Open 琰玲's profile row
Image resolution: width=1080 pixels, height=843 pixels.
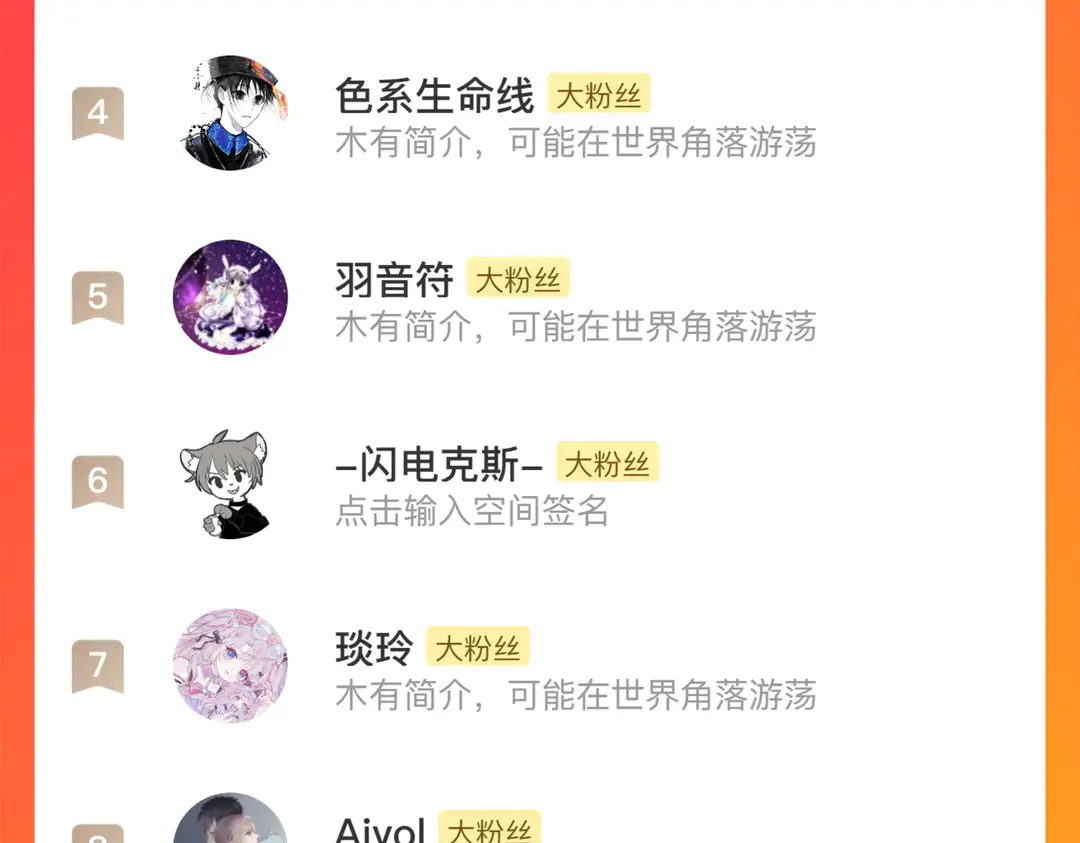pyautogui.click(x=540, y=666)
